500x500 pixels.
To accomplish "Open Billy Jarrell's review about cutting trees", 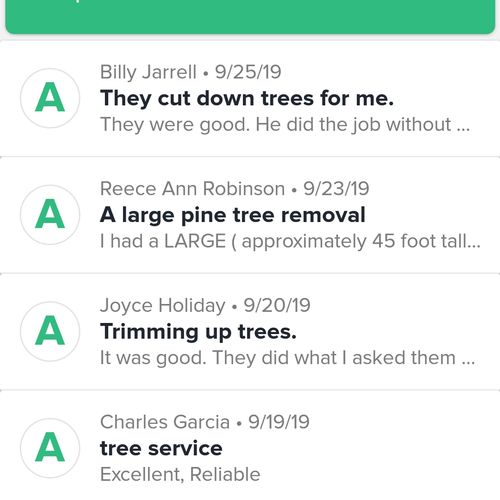I will click(x=250, y=98).
